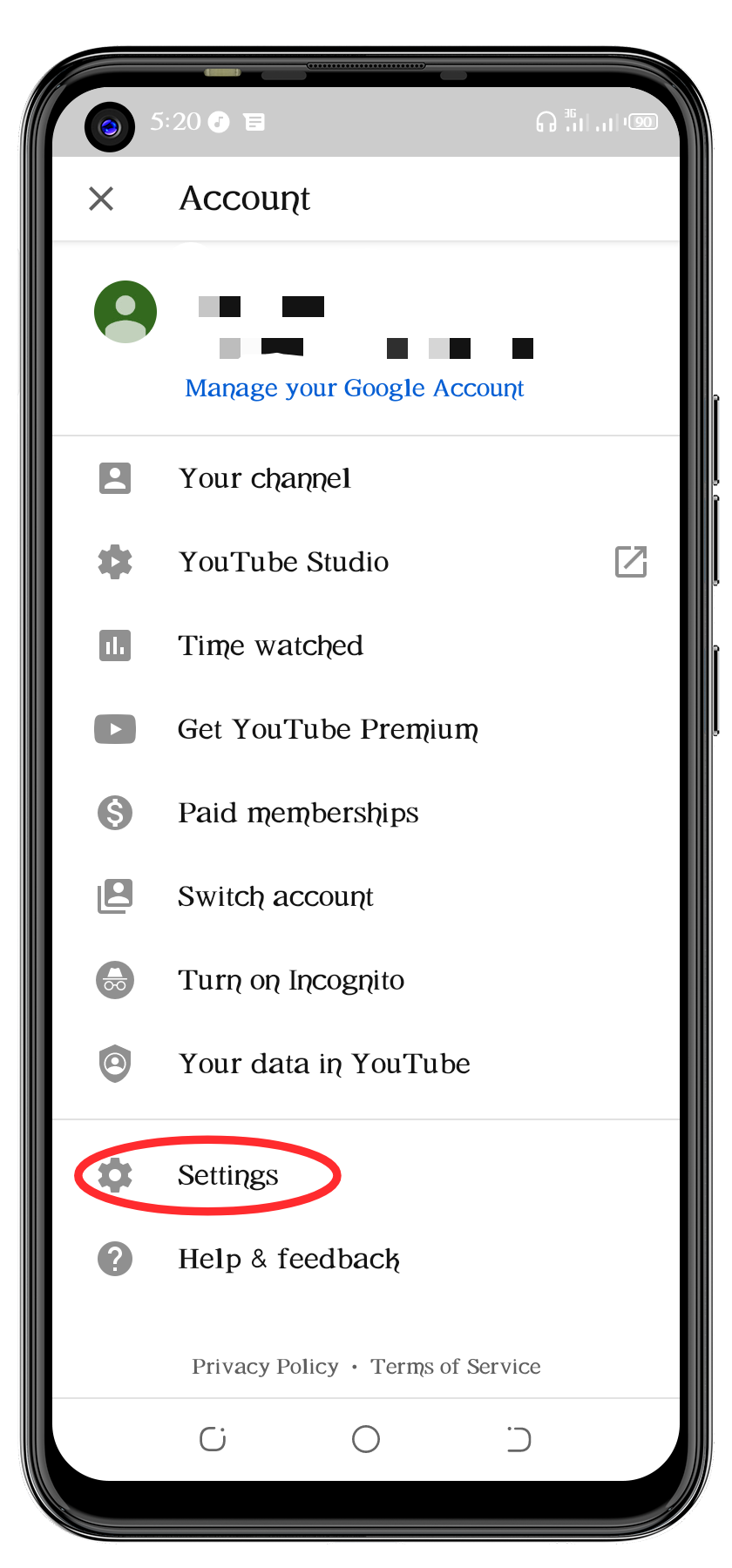
Task: View Time watched stats
Action: [366, 645]
